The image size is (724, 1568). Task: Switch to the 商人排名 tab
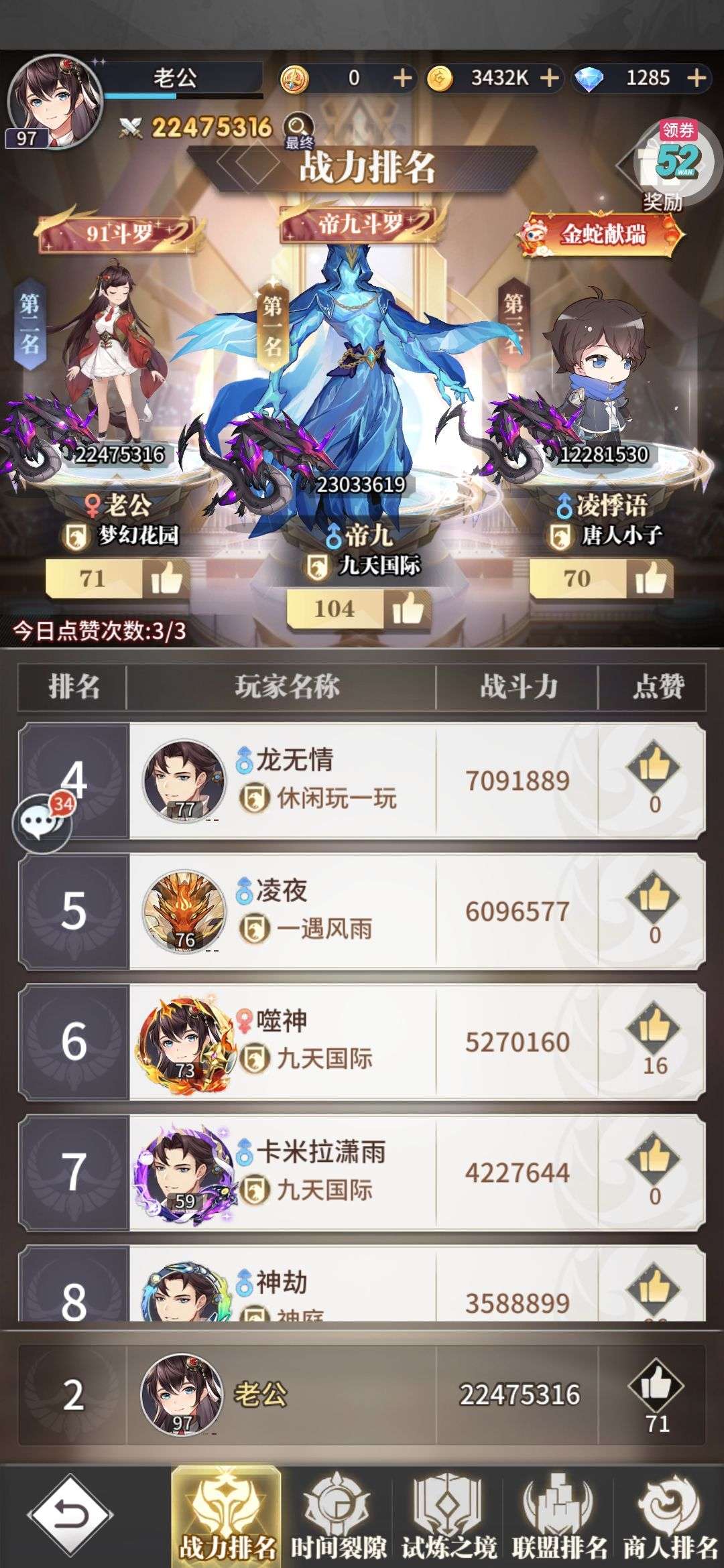pos(670,1518)
